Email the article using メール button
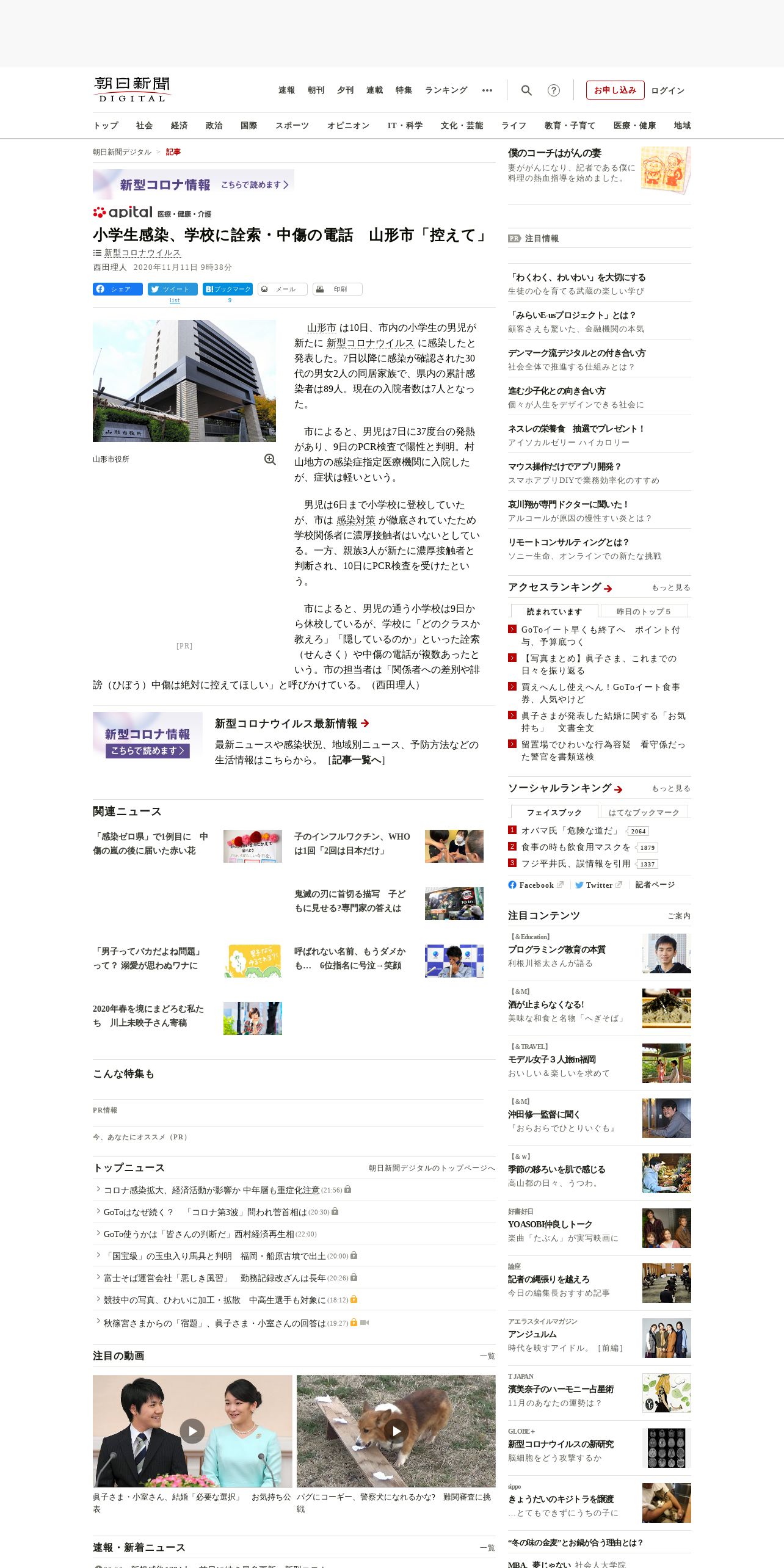The width and height of the screenshot is (784, 1568). click(283, 289)
